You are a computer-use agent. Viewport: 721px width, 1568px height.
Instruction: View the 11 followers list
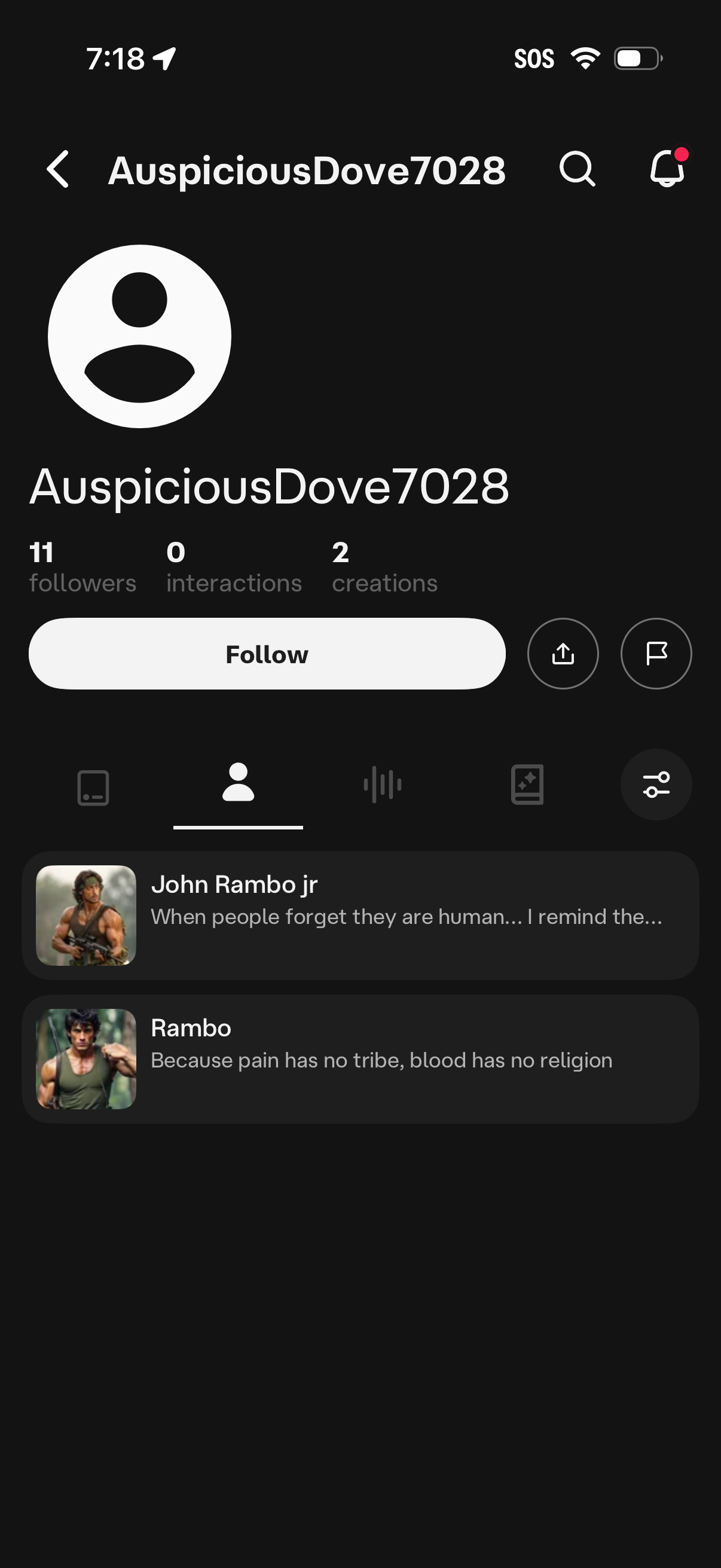tap(83, 568)
